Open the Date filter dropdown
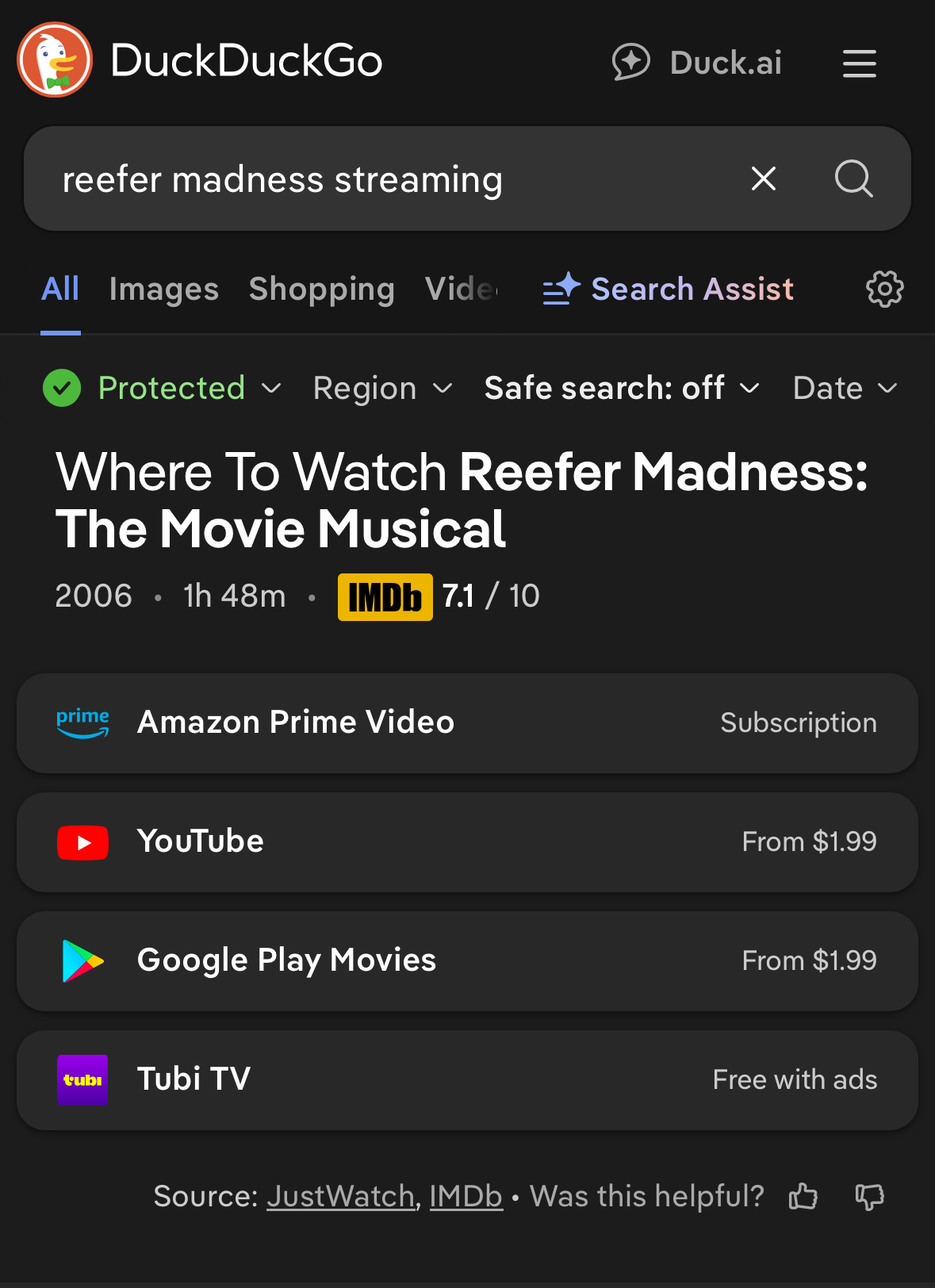This screenshot has width=935, height=1288. pyautogui.click(x=845, y=389)
